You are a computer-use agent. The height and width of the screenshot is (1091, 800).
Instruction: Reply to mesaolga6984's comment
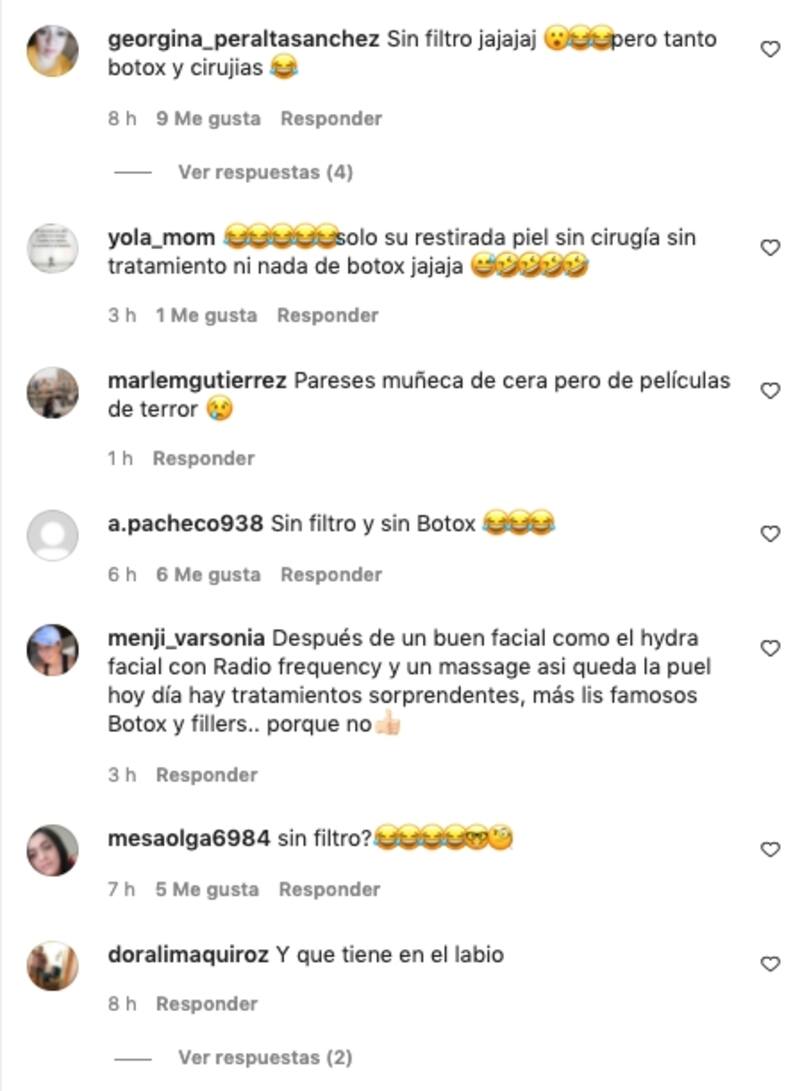pos(329,889)
